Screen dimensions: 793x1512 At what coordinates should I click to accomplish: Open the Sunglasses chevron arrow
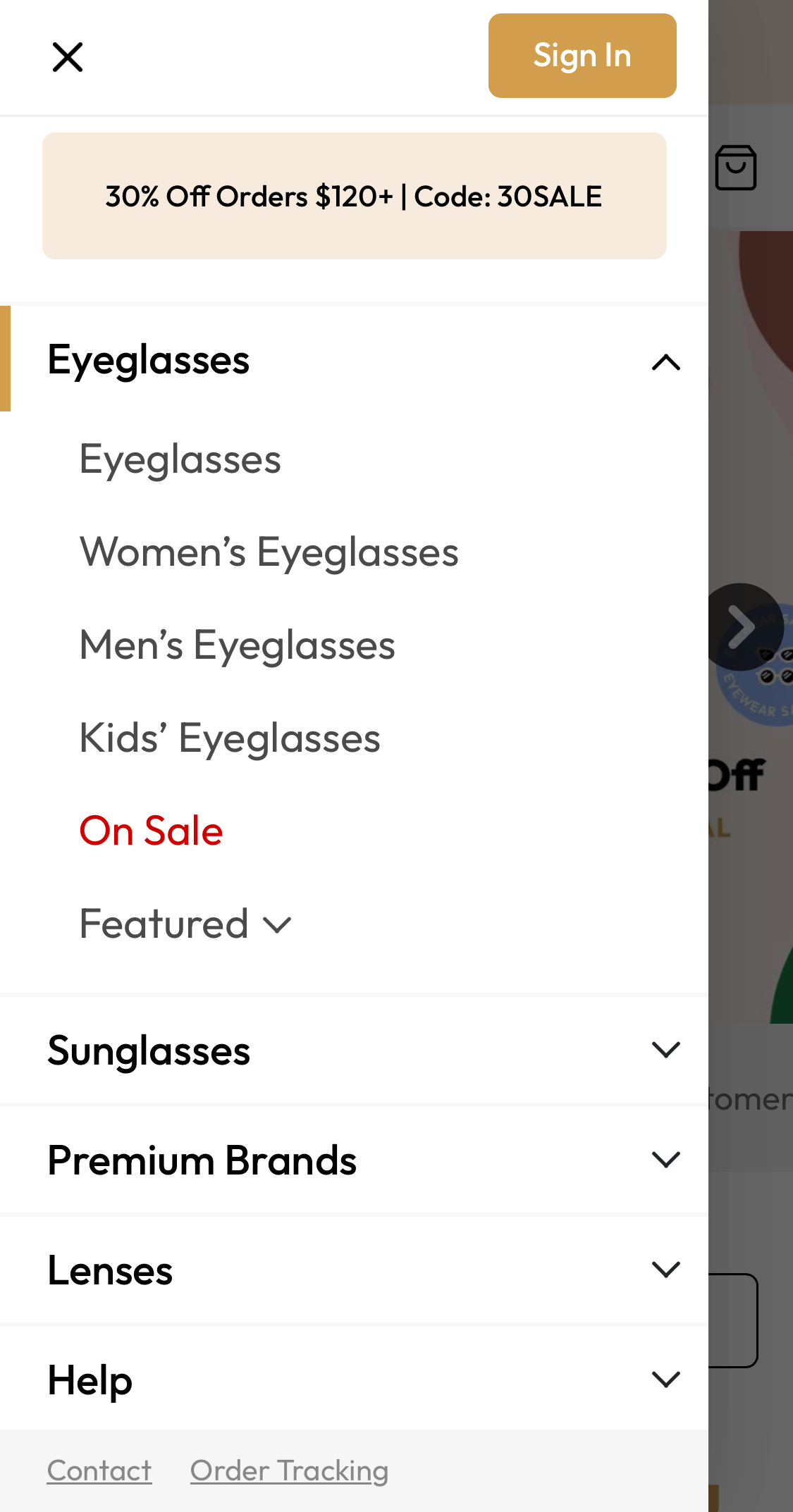(665, 1050)
